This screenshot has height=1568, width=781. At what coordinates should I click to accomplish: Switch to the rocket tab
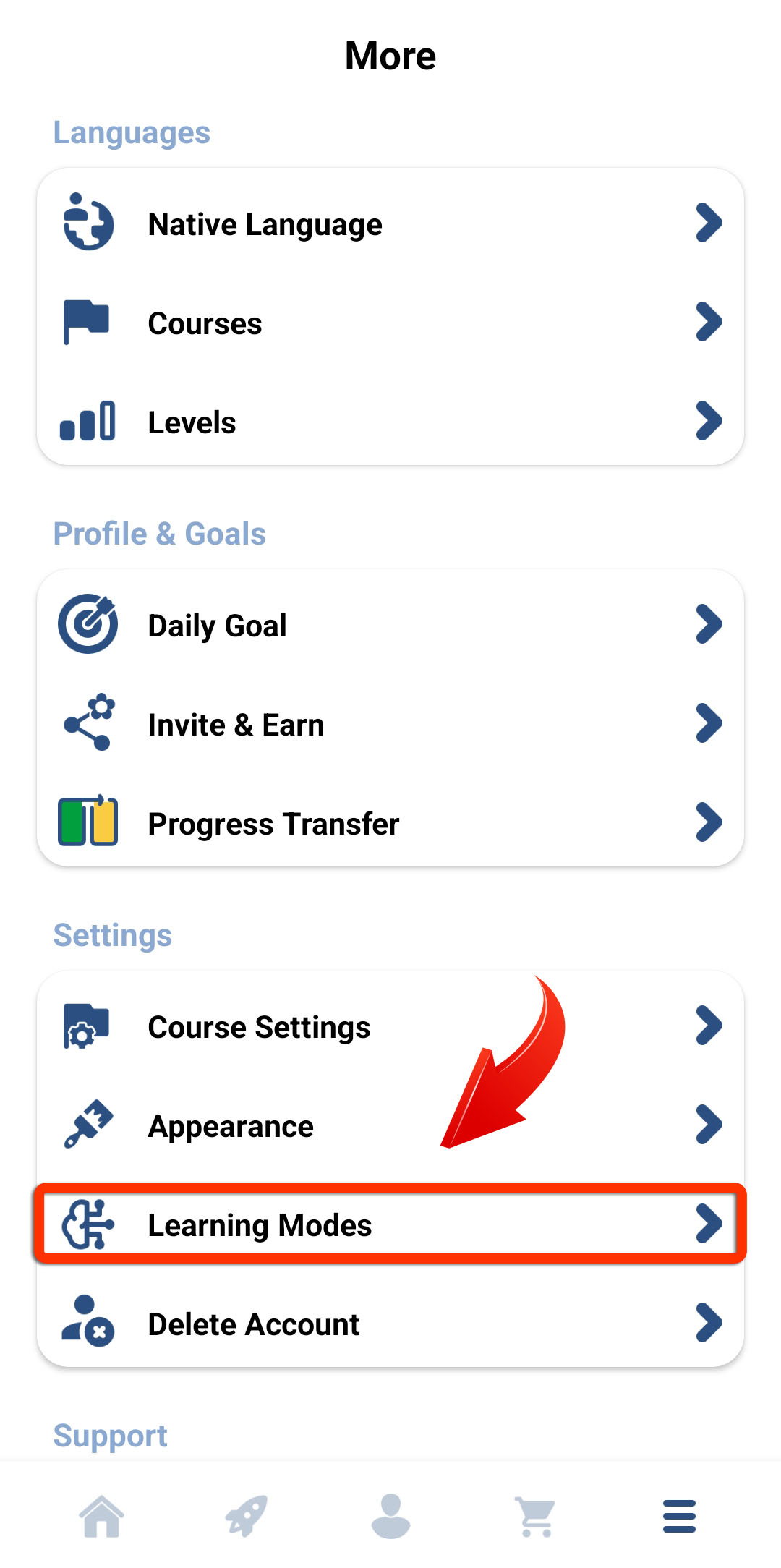(x=246, y=1516)
